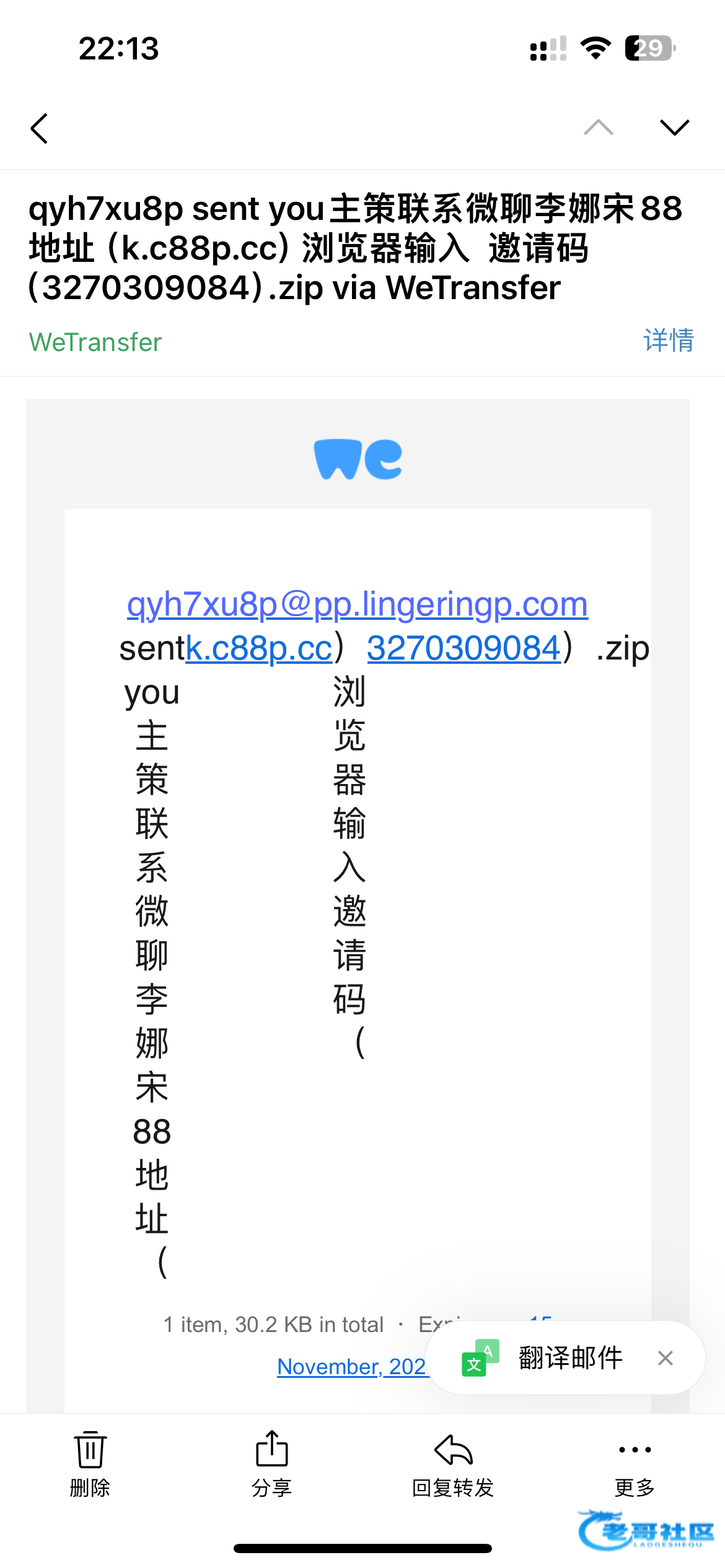Open the qyh7xu8p@pp.lingeringp.com email link
Screen dimensions: 725x1568
[357, 604]
